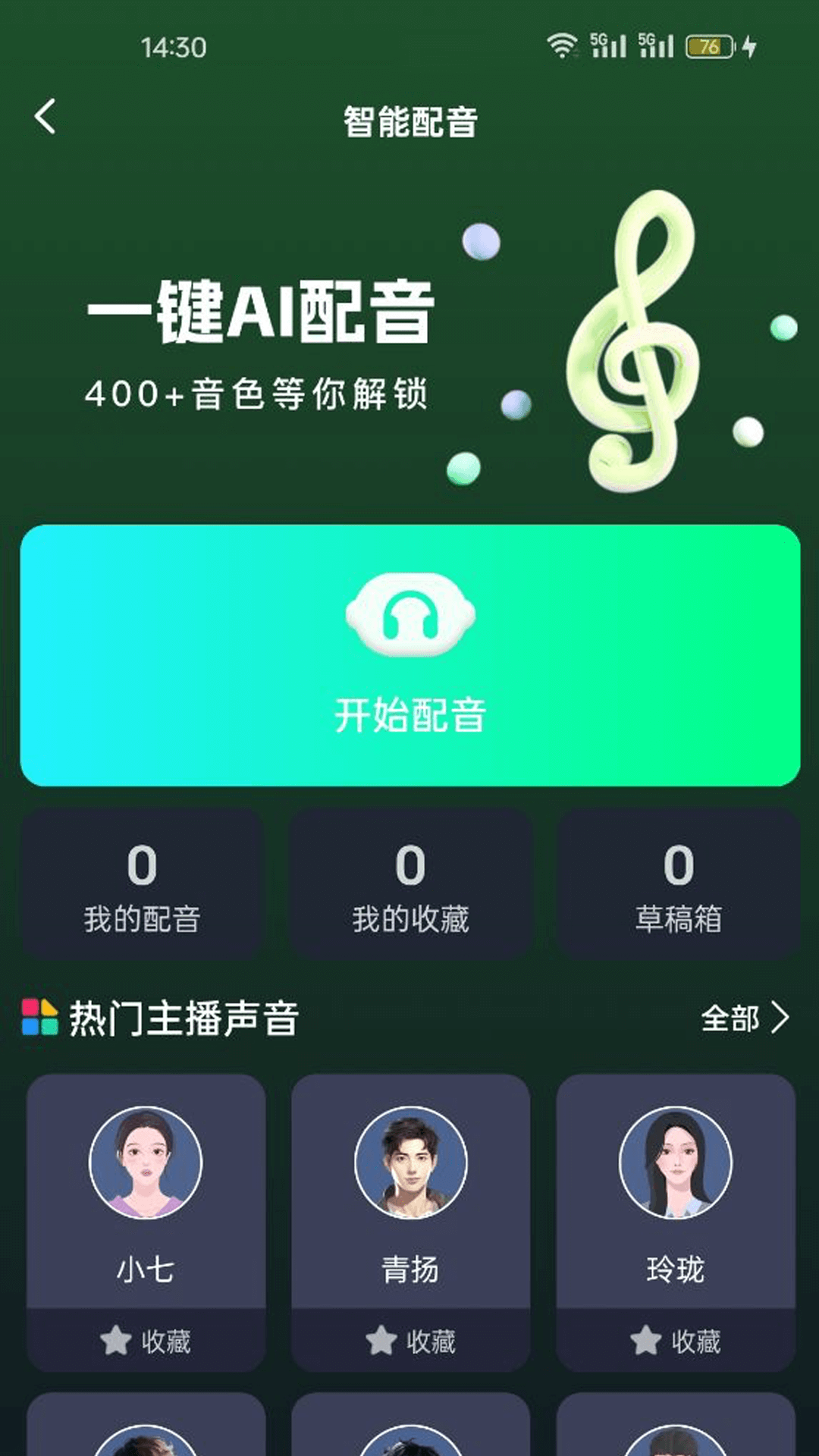Select the 小七 voice card
This screenshot has height=1456, width=819.
(x=146, y=1191)
